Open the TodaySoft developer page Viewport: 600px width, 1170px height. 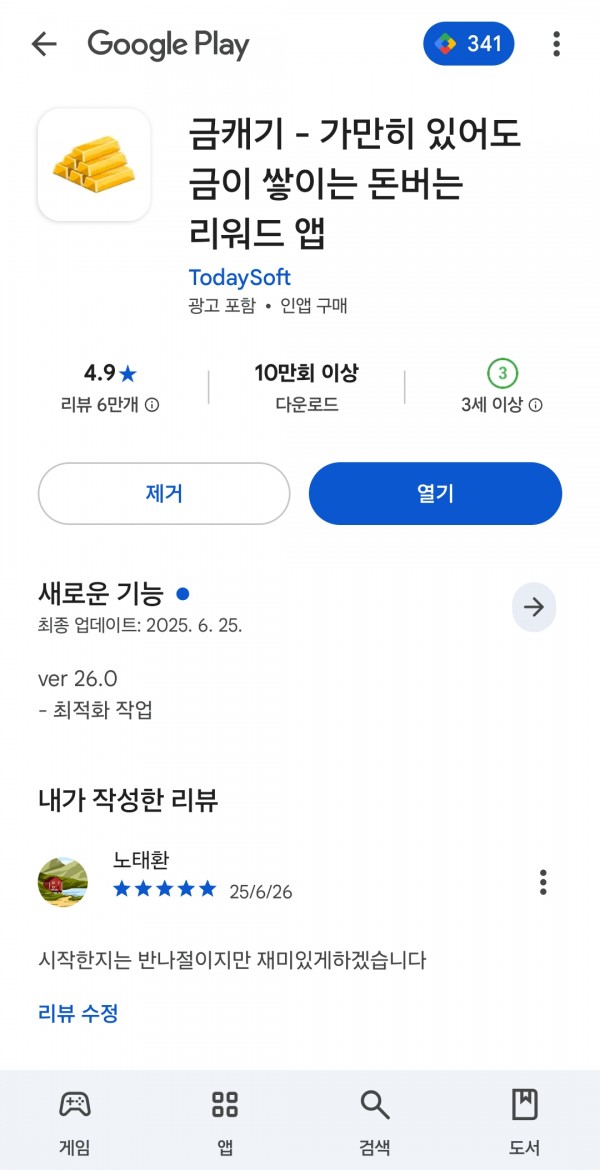point(239,278)
